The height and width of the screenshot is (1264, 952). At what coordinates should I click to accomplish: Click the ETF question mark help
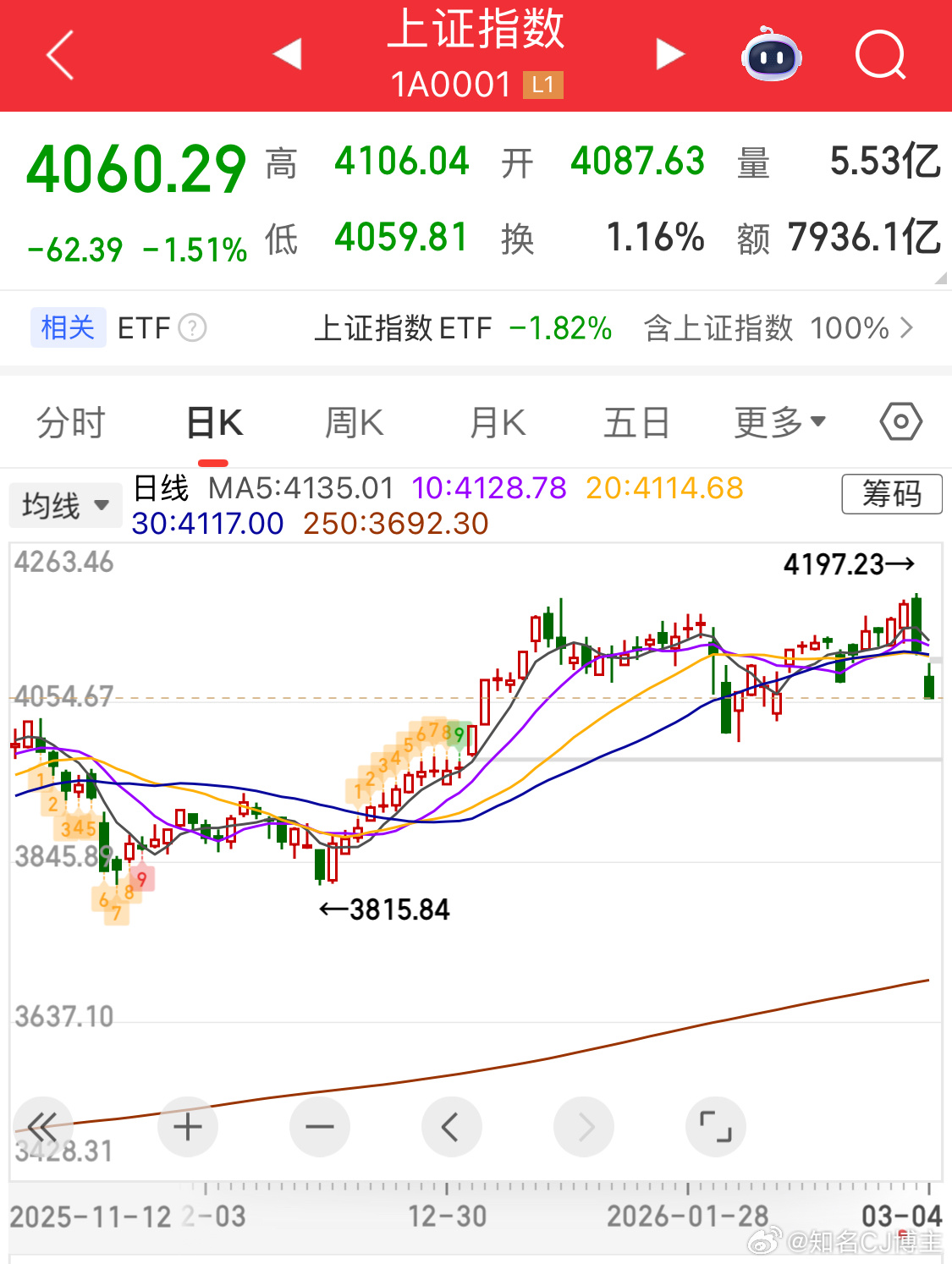click(192, 327)
